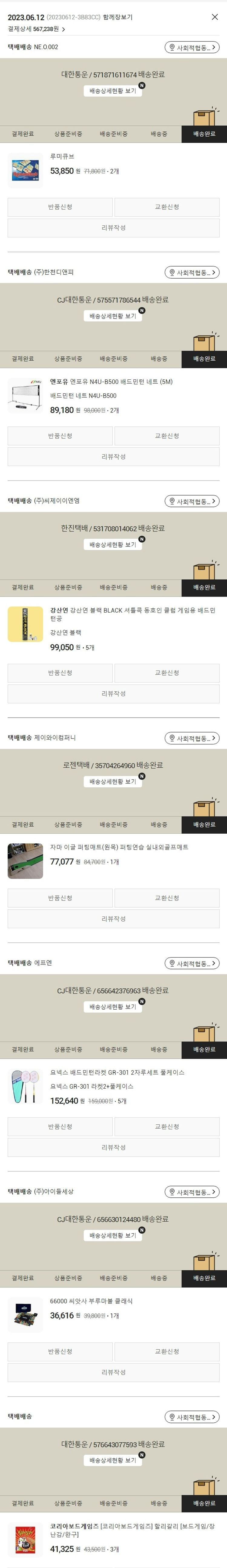Image resolution: width=227 pixels, height=1568 pixels.
Task: View delivery status for 한진택배 531708014062
Action: click(x=113, y=545)
